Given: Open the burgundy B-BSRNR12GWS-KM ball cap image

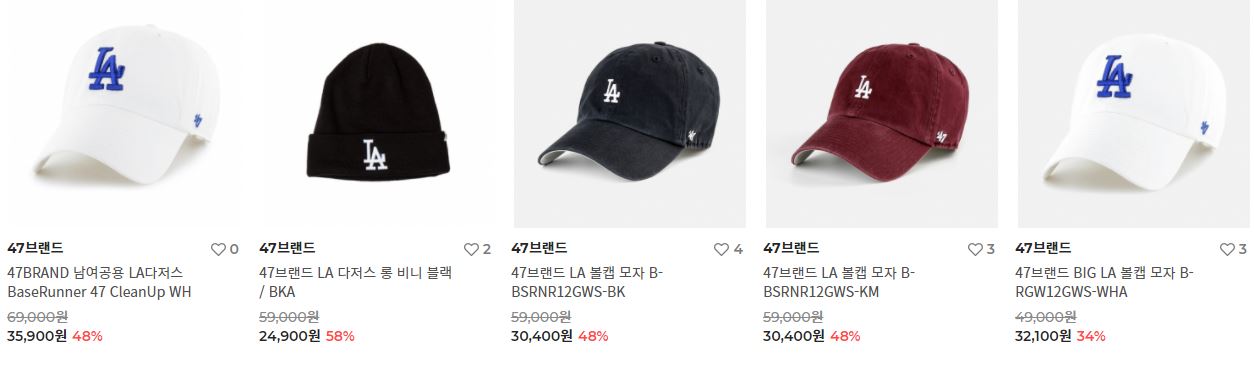Looking at the screenshot, I should [x=881, y=113].
